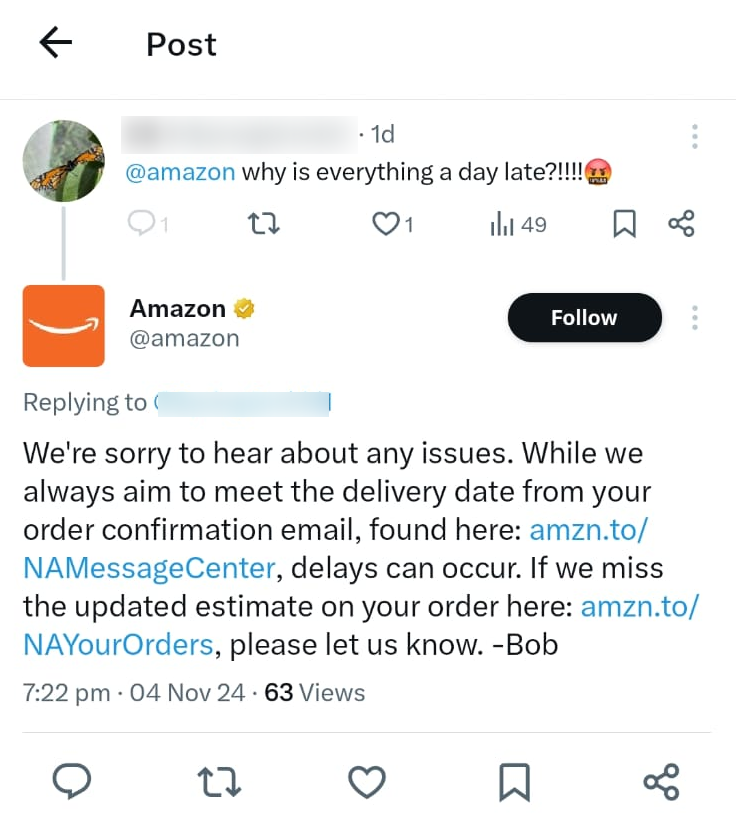Share the original complaint post

coord(681,224)
